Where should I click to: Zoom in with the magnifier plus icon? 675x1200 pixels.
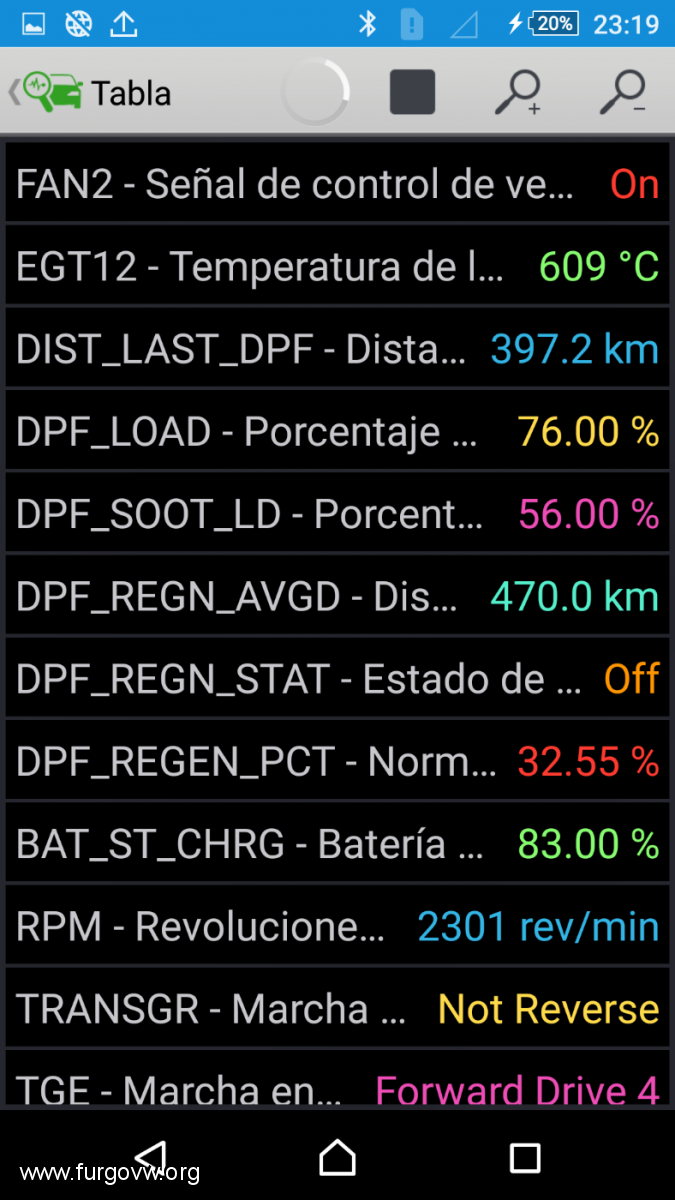pyautogui.click(x=518, y=92)
